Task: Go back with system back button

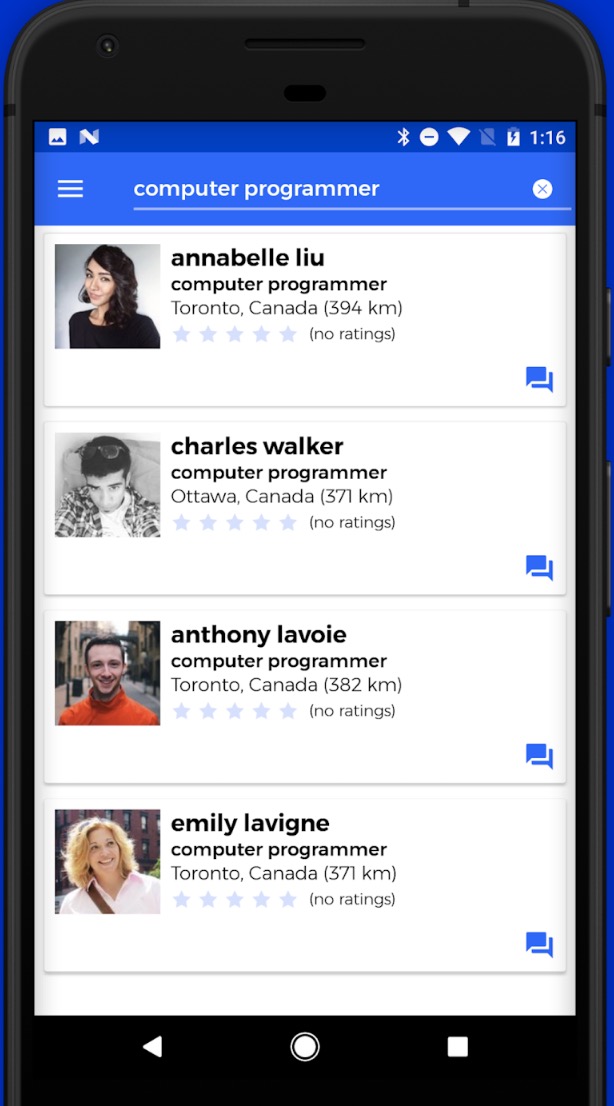Action: [x=152, y=1047]
